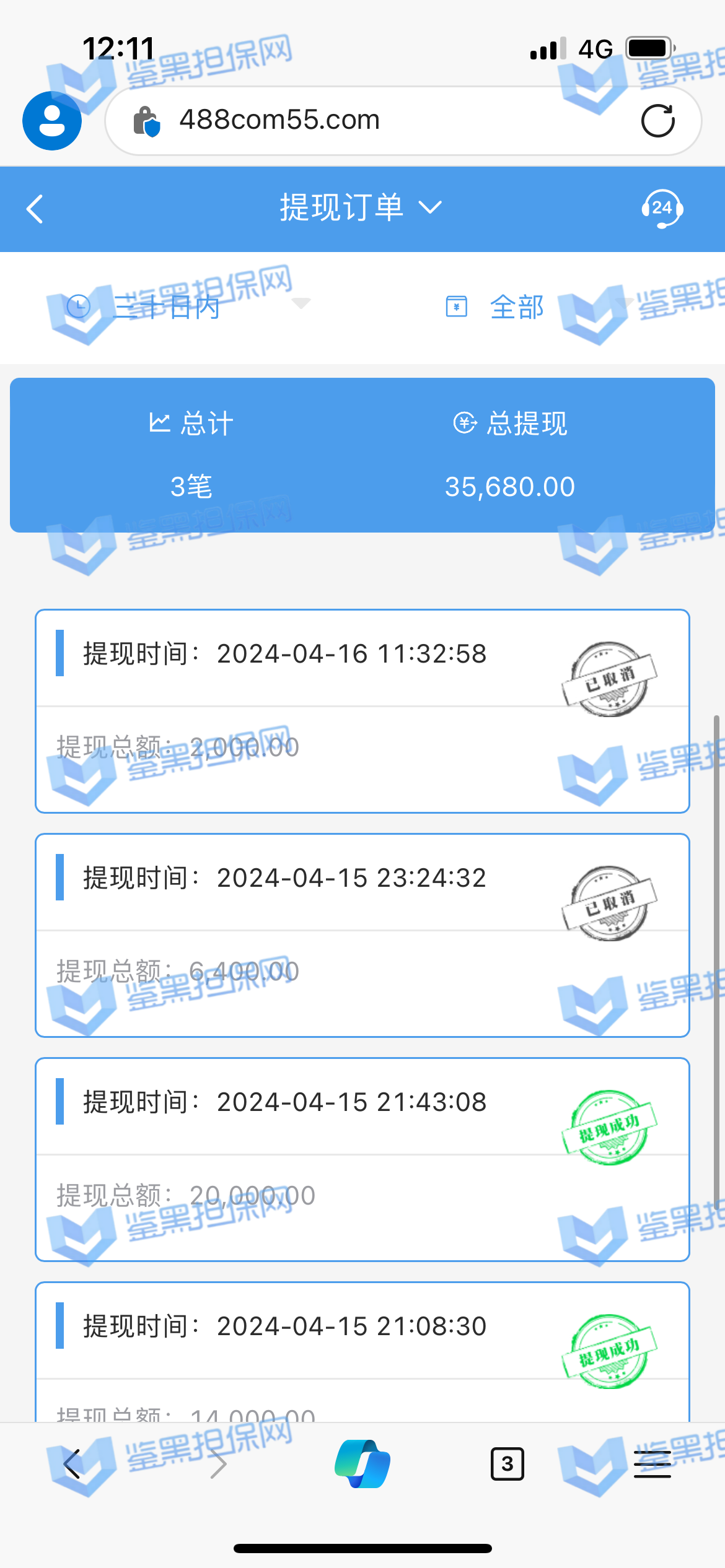725x1568 pixels.
Task: Open the 三十日内 time range filter
Action: coord(186,307)
